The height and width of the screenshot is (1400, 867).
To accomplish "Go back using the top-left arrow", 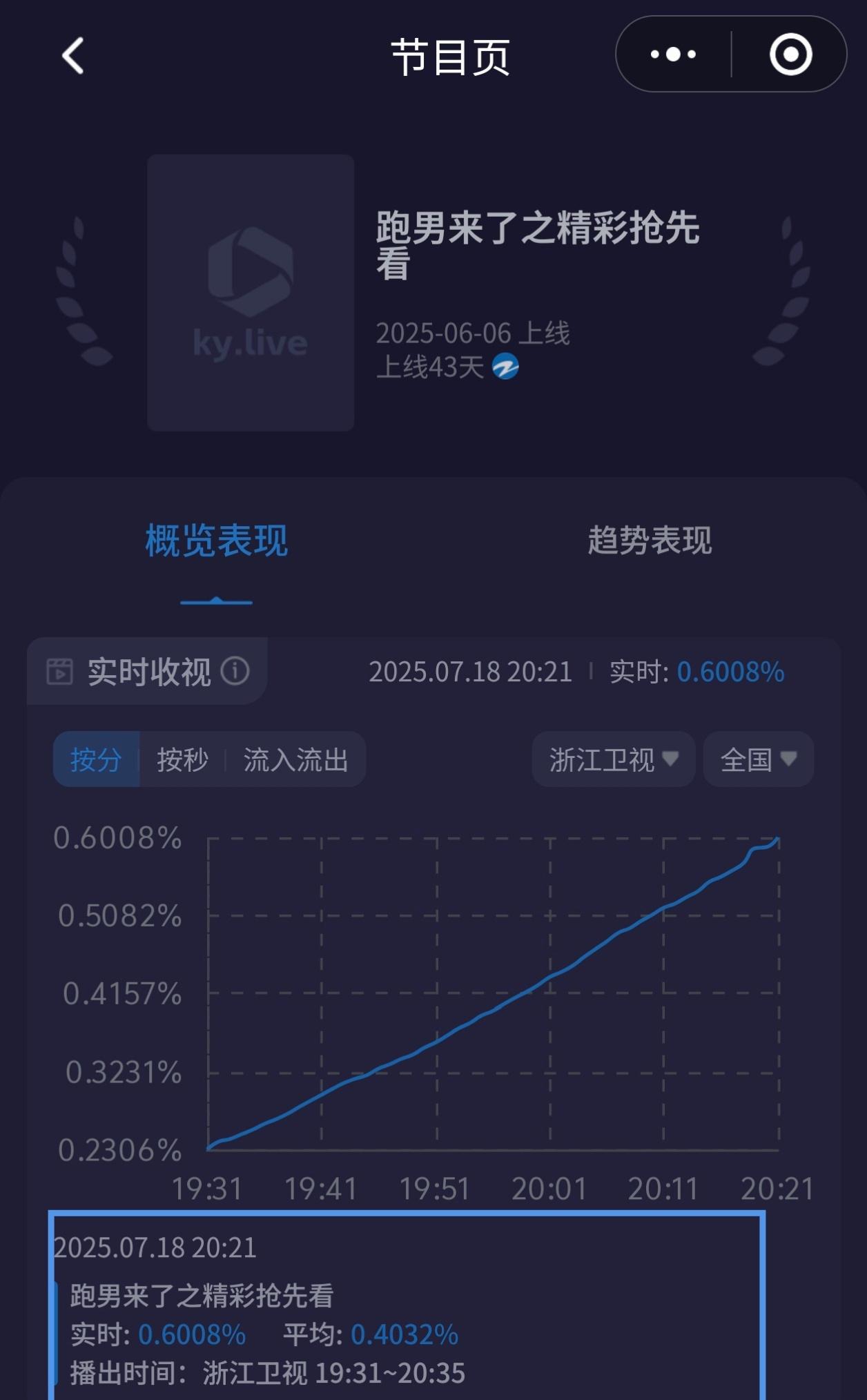I will (73, 55).
